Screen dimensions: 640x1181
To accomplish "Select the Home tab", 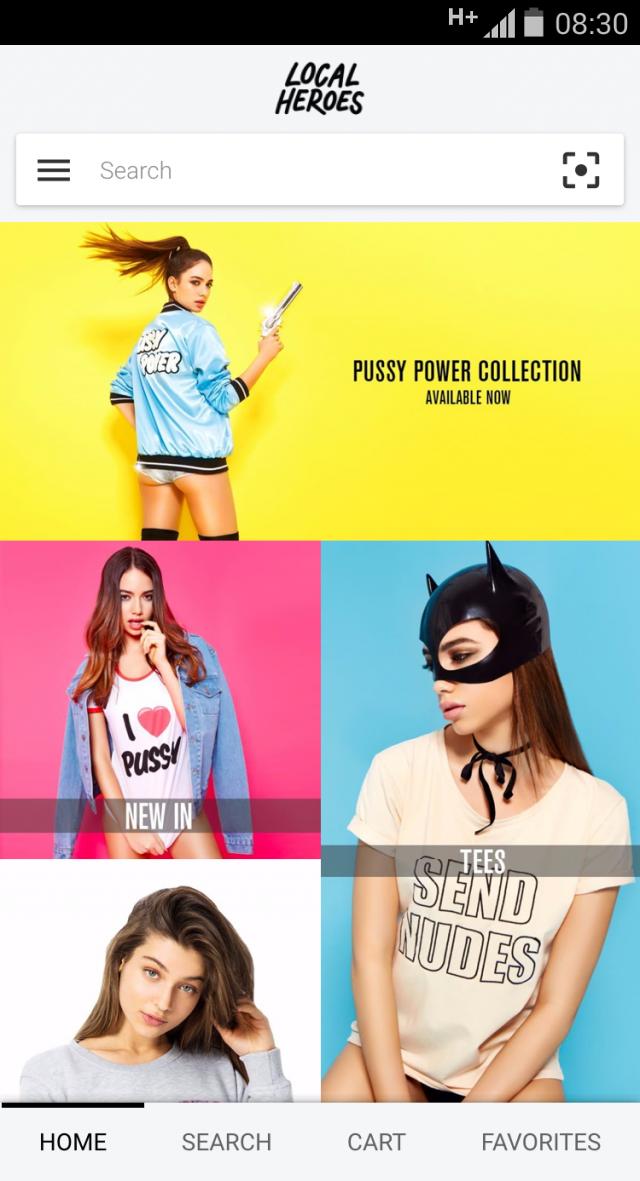I will click(x=73, y=1142).
